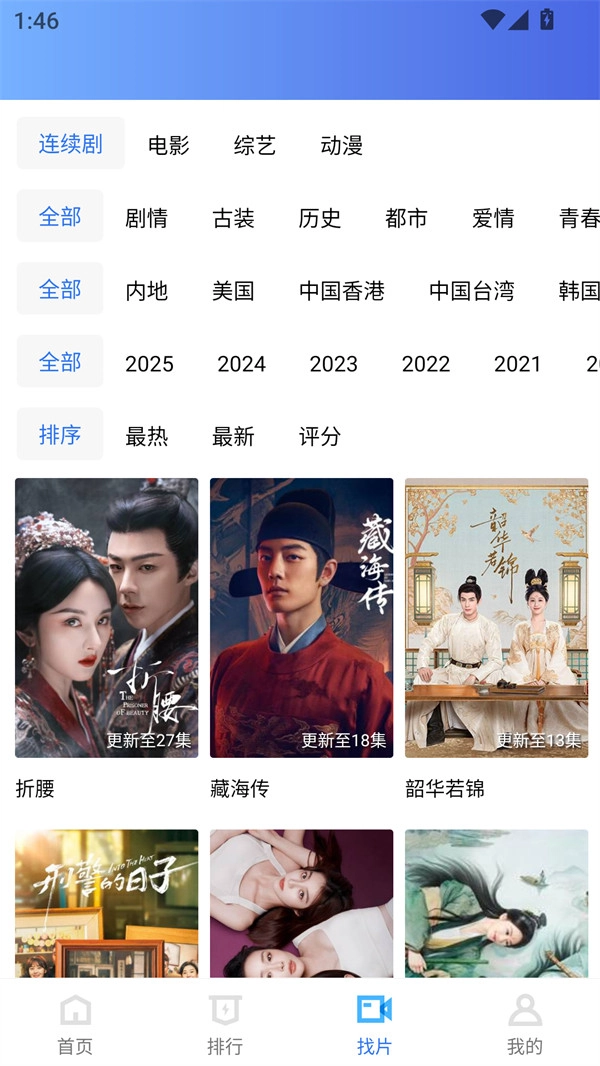
Task: Sort dramas by 评分
Action: (x=320, y=436)
